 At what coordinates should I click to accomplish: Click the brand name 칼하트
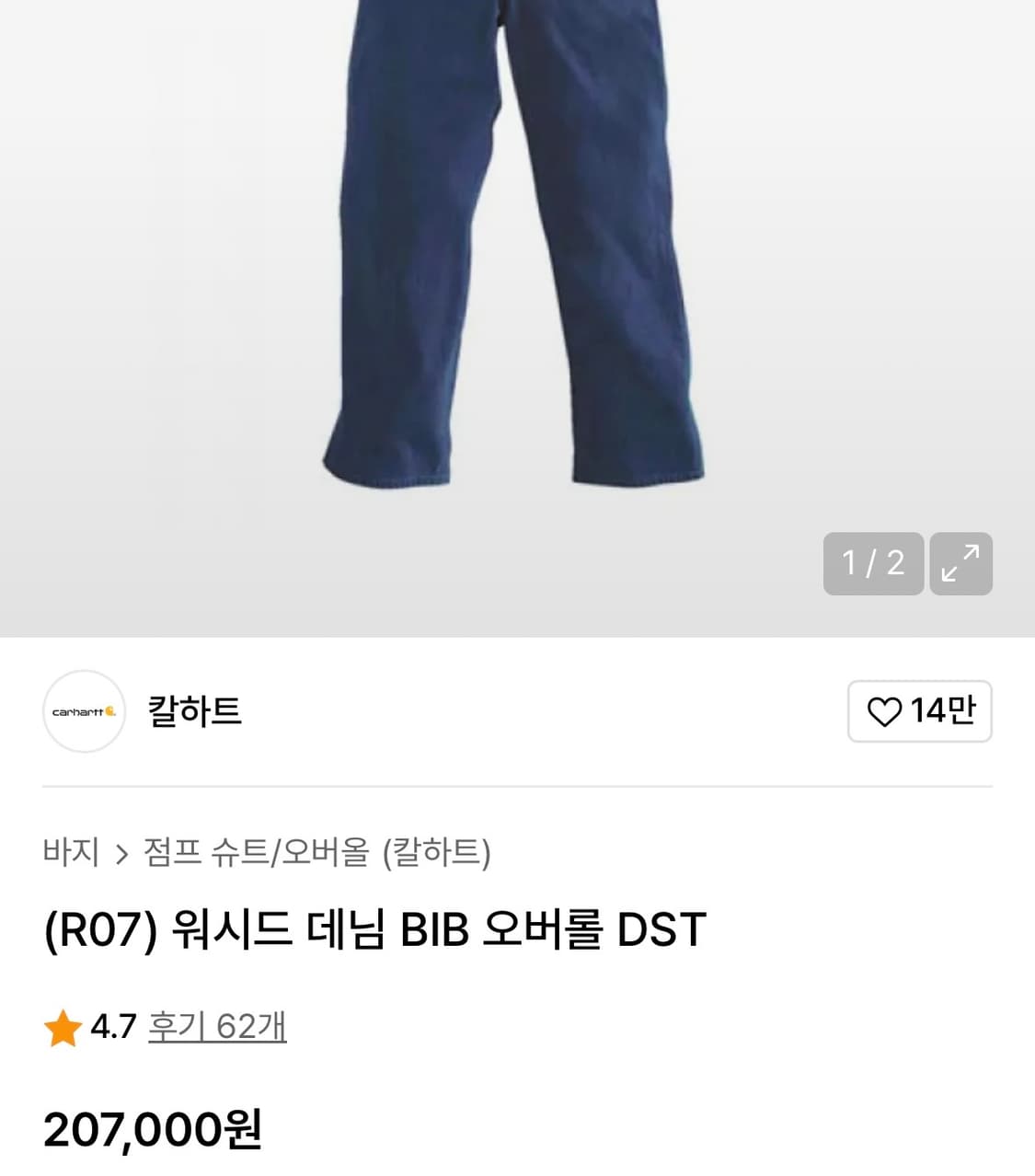(x=193, y=711)
